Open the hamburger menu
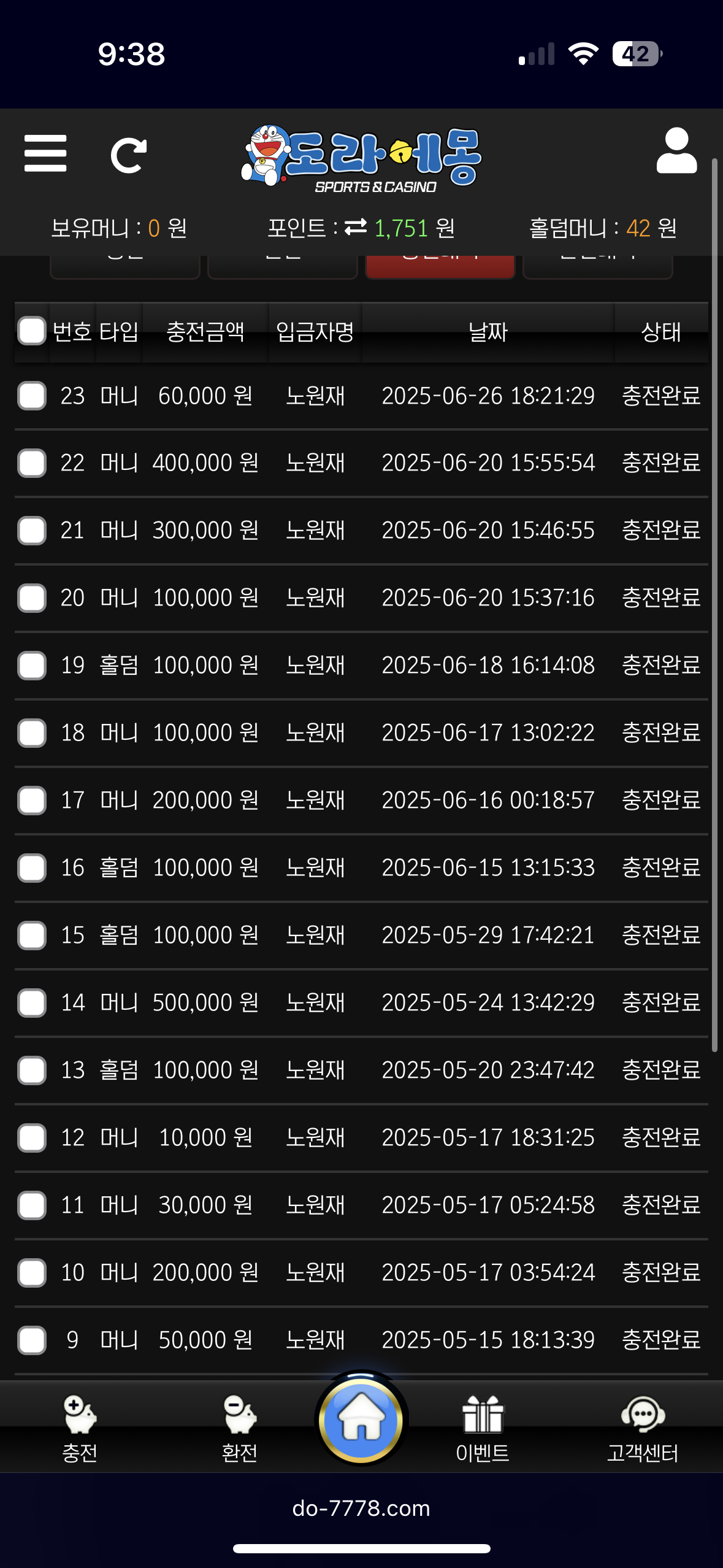The height and width of the screenshot is (1568, 723). pos(45,153)
